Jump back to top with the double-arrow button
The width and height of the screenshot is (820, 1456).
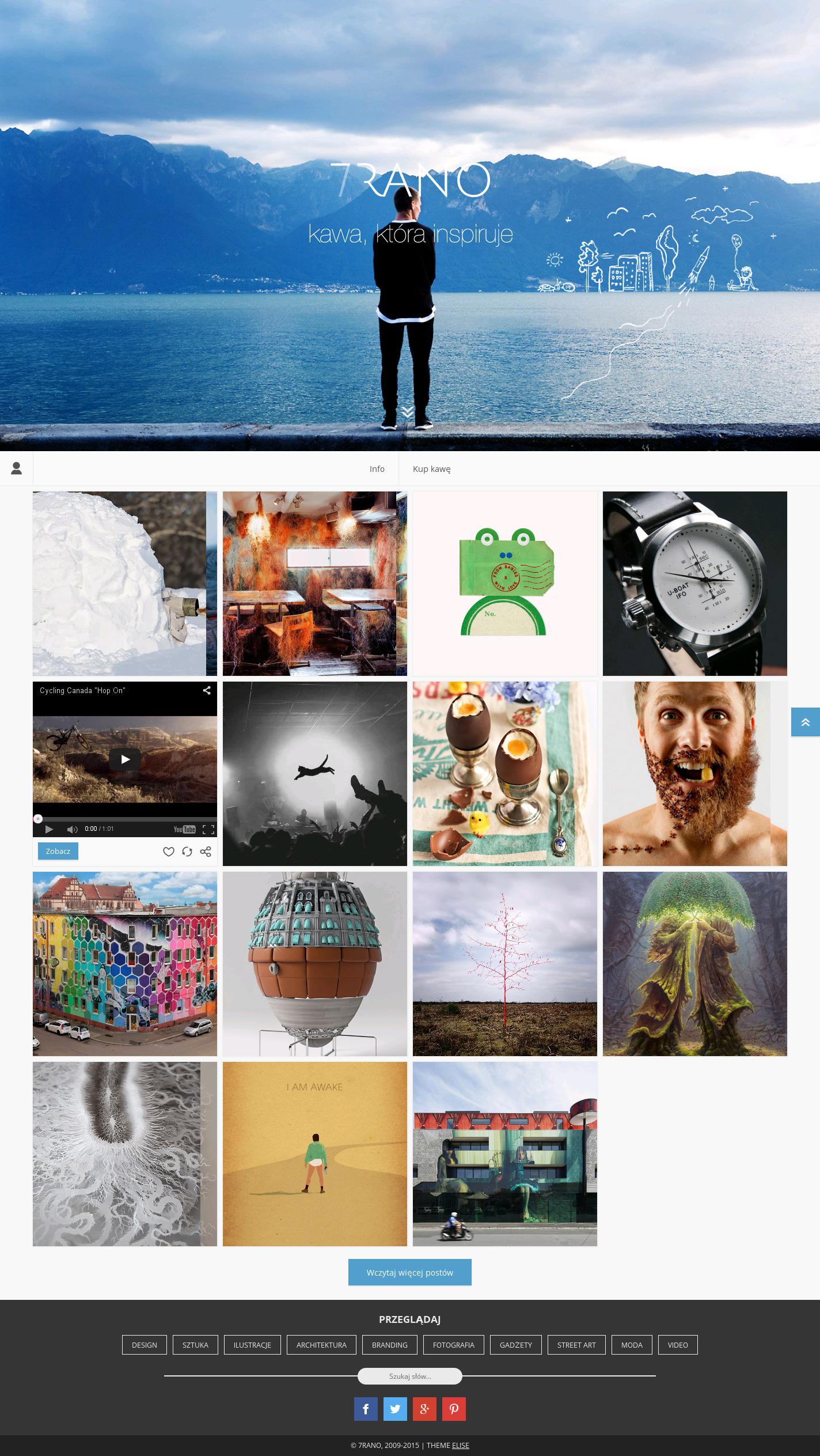805,722
